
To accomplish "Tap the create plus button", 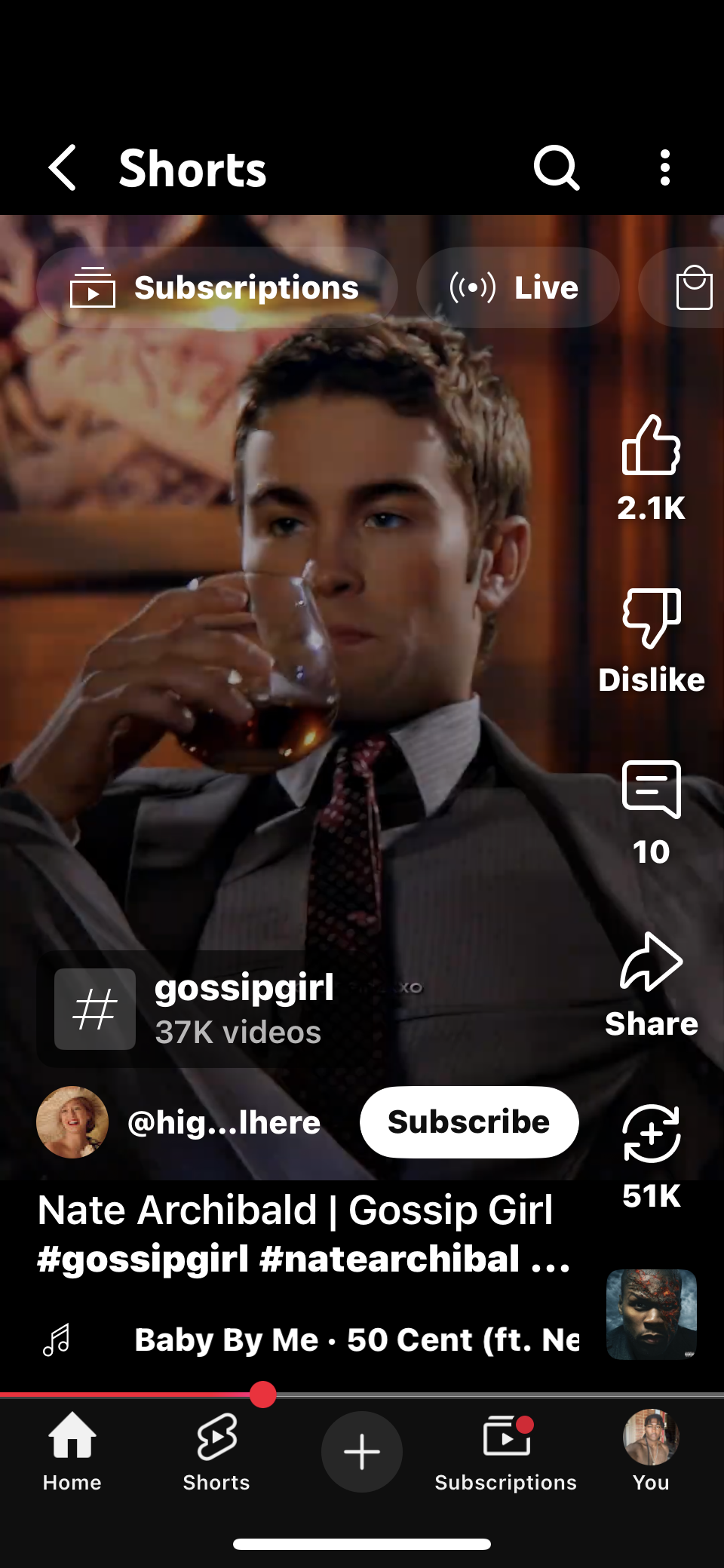I will (x=362, y=1451).
